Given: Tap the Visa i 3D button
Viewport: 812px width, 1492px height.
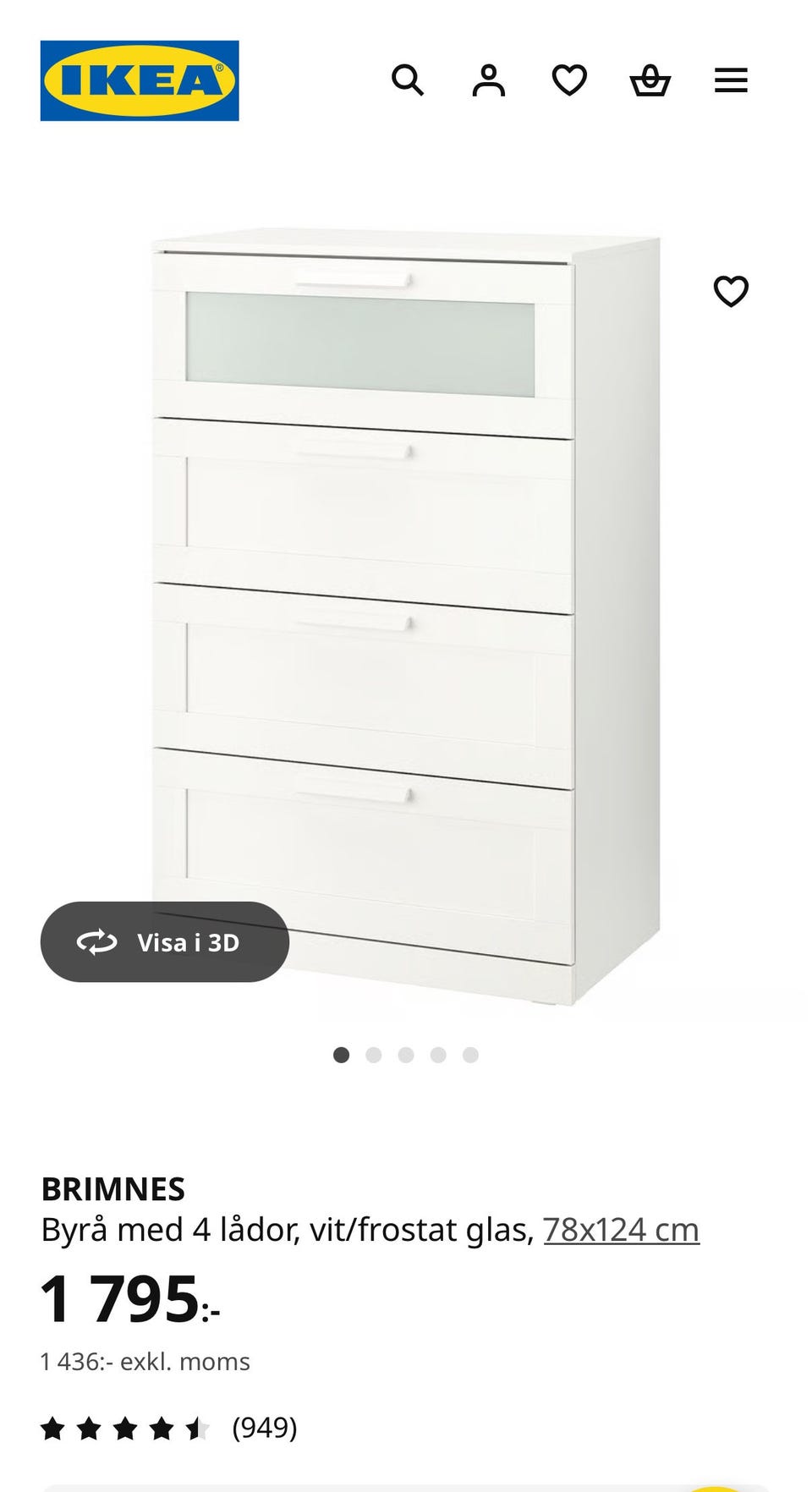Looking at the screenshot, I should (x=165, y=941).
